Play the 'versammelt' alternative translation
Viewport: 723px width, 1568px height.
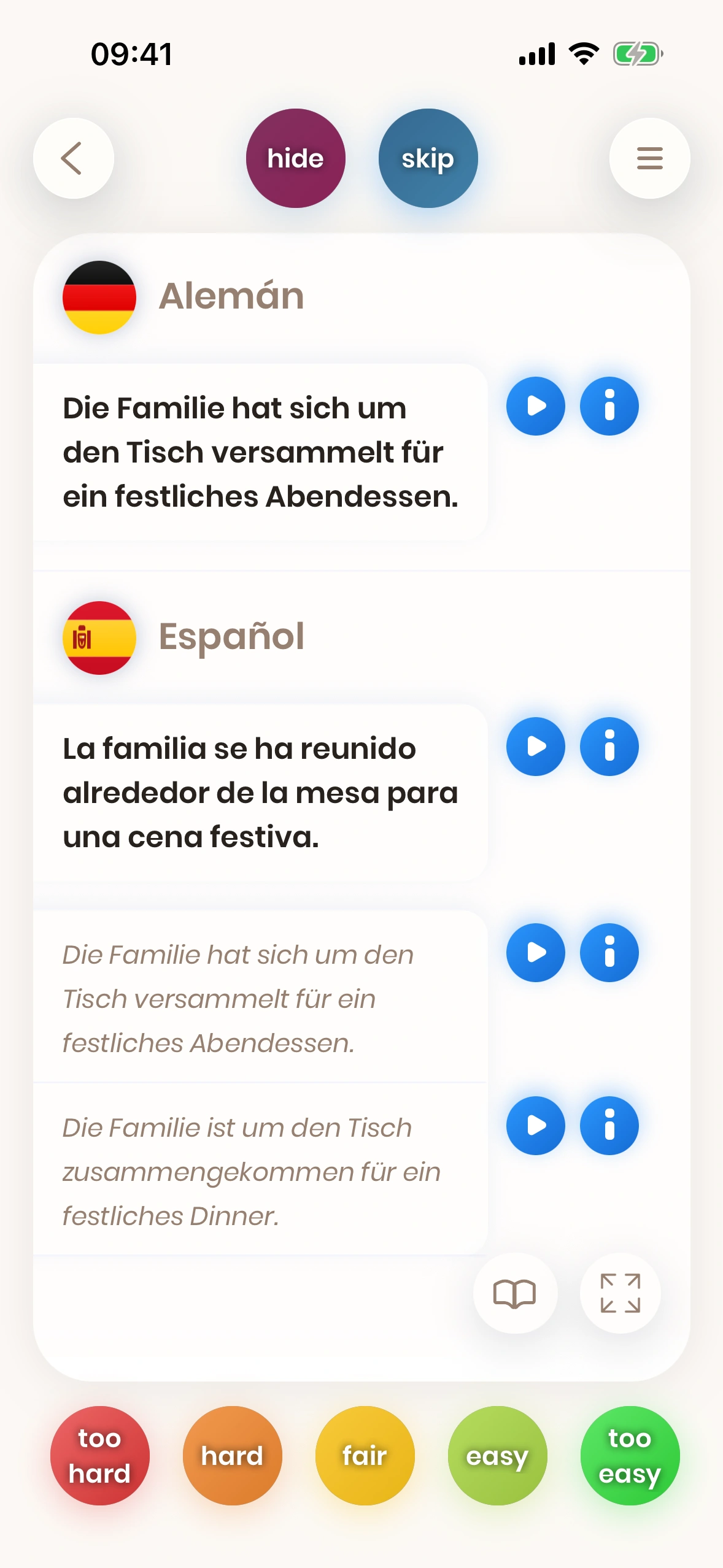point(535,953)
